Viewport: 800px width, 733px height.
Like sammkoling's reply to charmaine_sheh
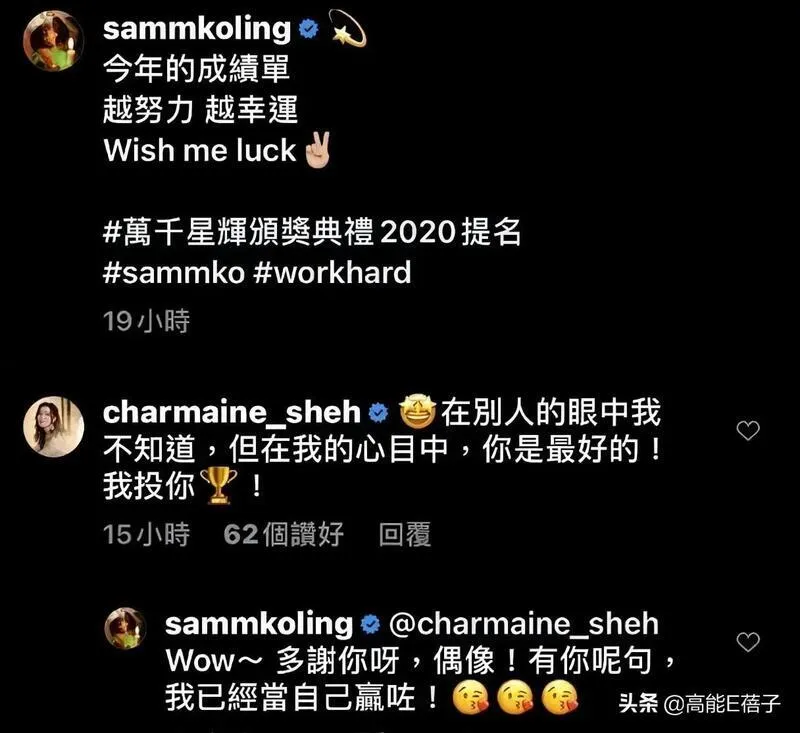747,641
